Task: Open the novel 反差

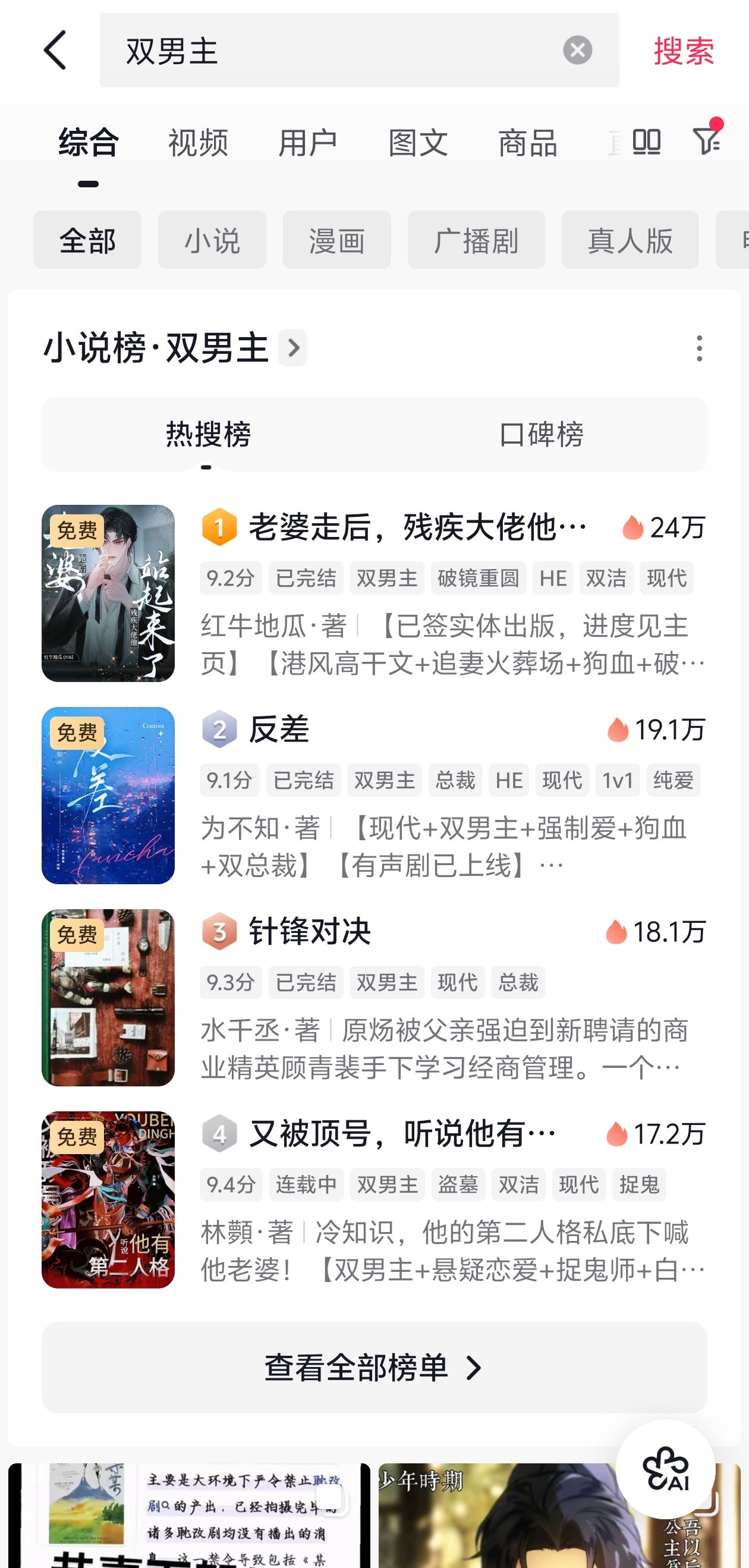Action: (280, 729)
